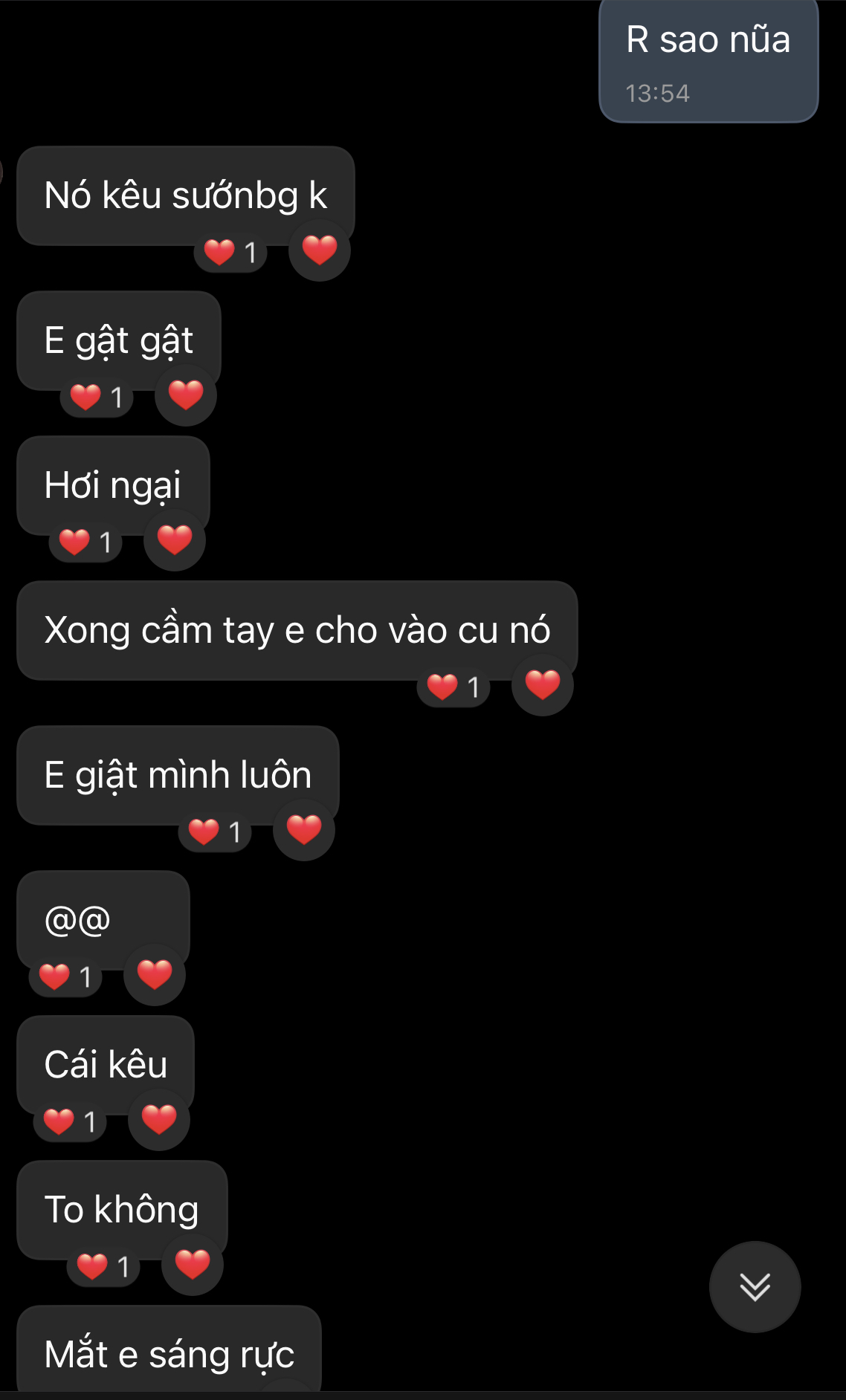
Task: Tap the heart button on "To không"
Action: point(193,1265)
